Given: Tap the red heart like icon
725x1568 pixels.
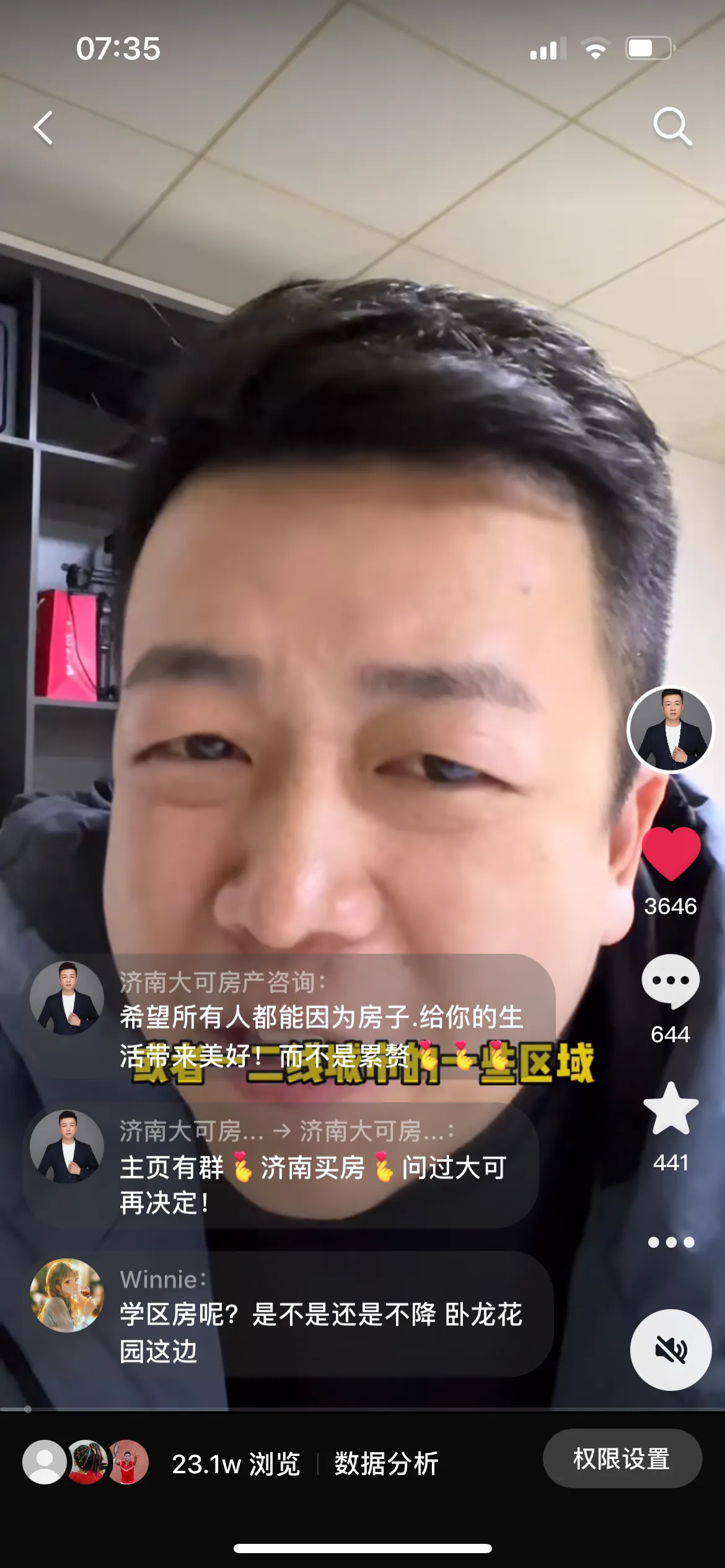Looking at the screenshot, I should [670, 853].
